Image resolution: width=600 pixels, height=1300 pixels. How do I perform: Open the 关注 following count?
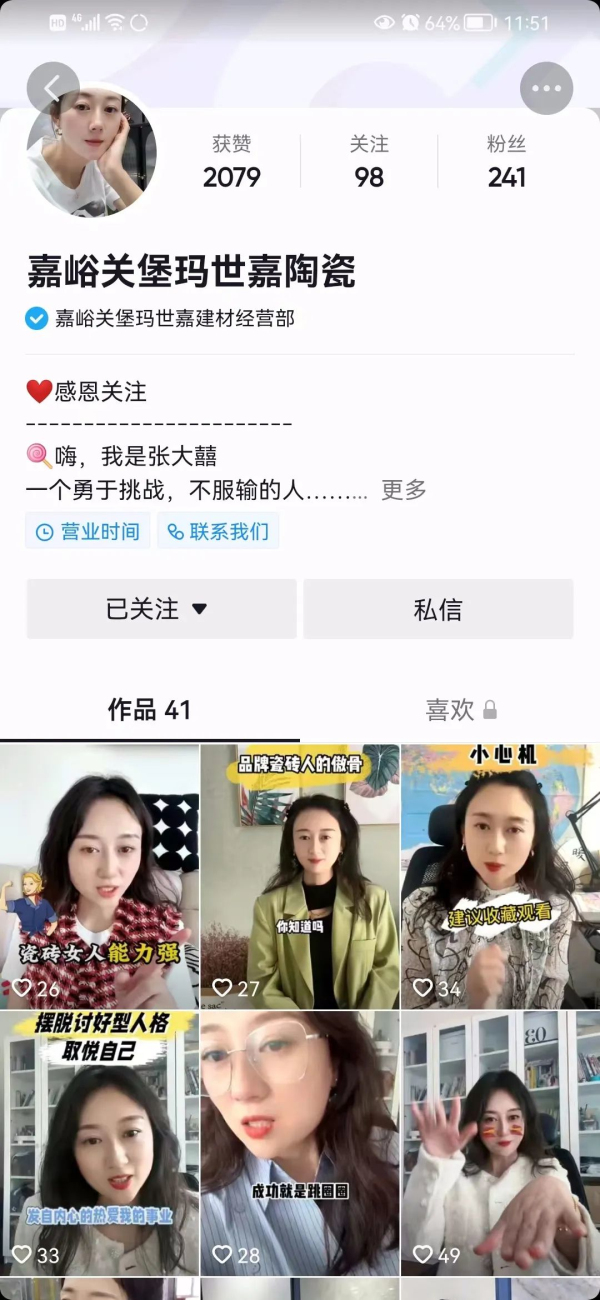369,162
